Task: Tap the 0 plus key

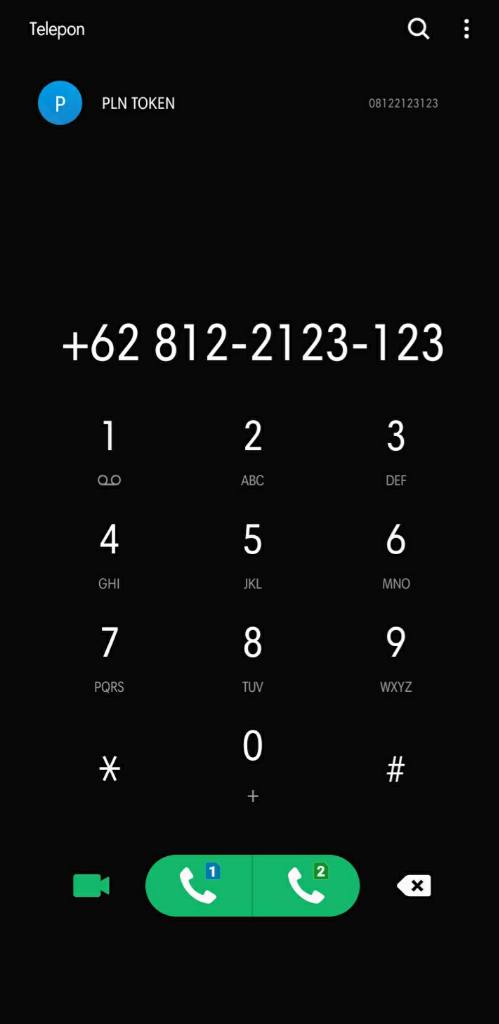Action: [252, 765]
